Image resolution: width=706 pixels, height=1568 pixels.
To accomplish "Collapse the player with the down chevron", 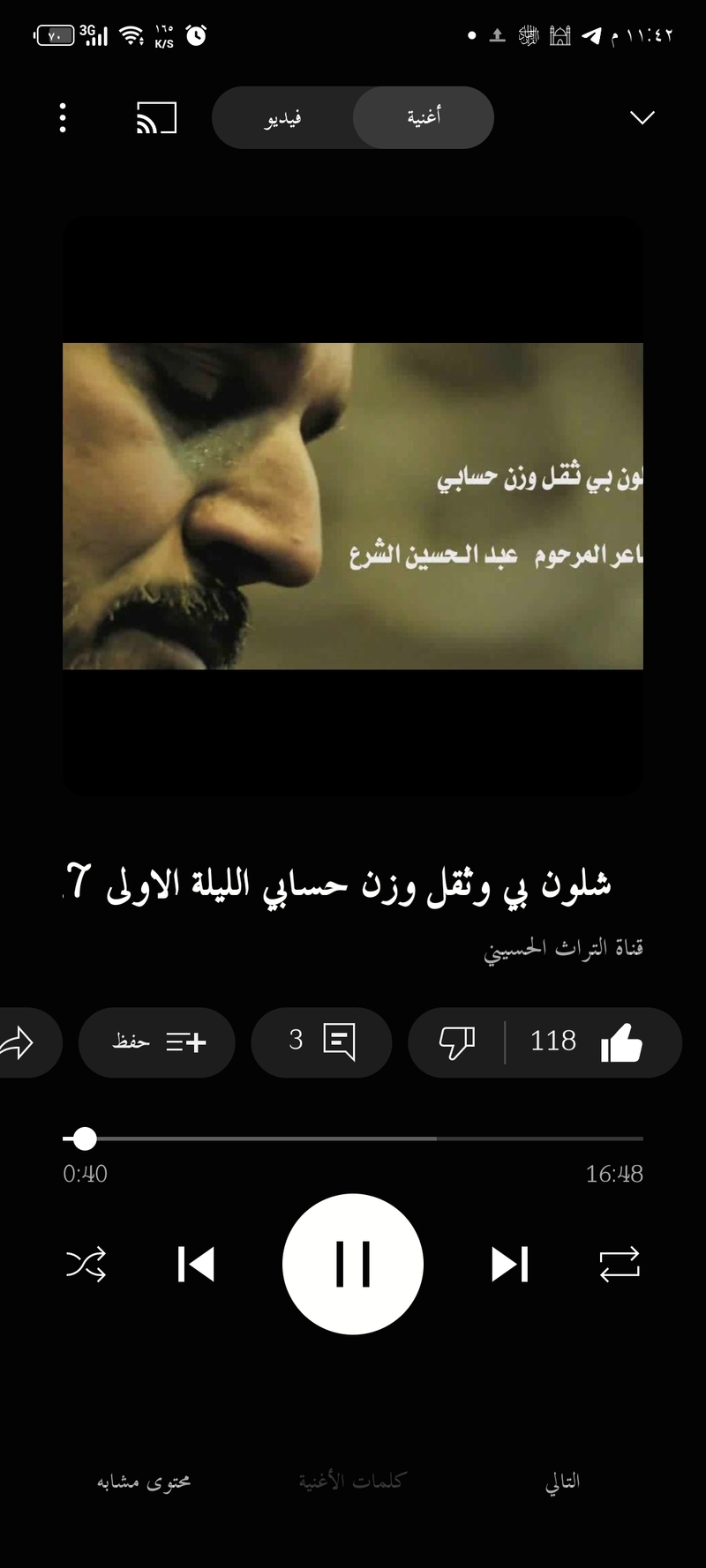I will (x=642, y=117).
